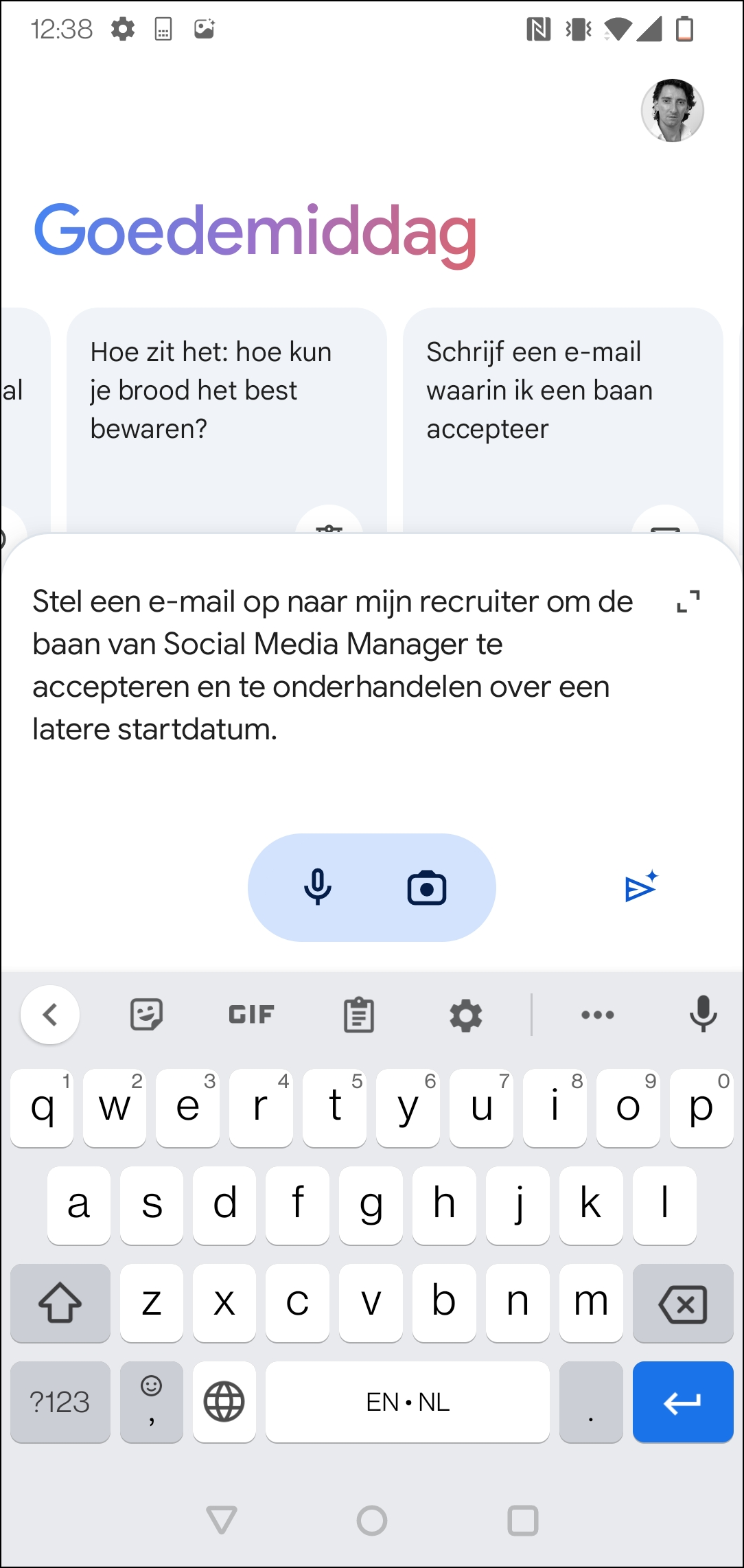Show more keyboard toolbar options

click(x=597, y=1015)
